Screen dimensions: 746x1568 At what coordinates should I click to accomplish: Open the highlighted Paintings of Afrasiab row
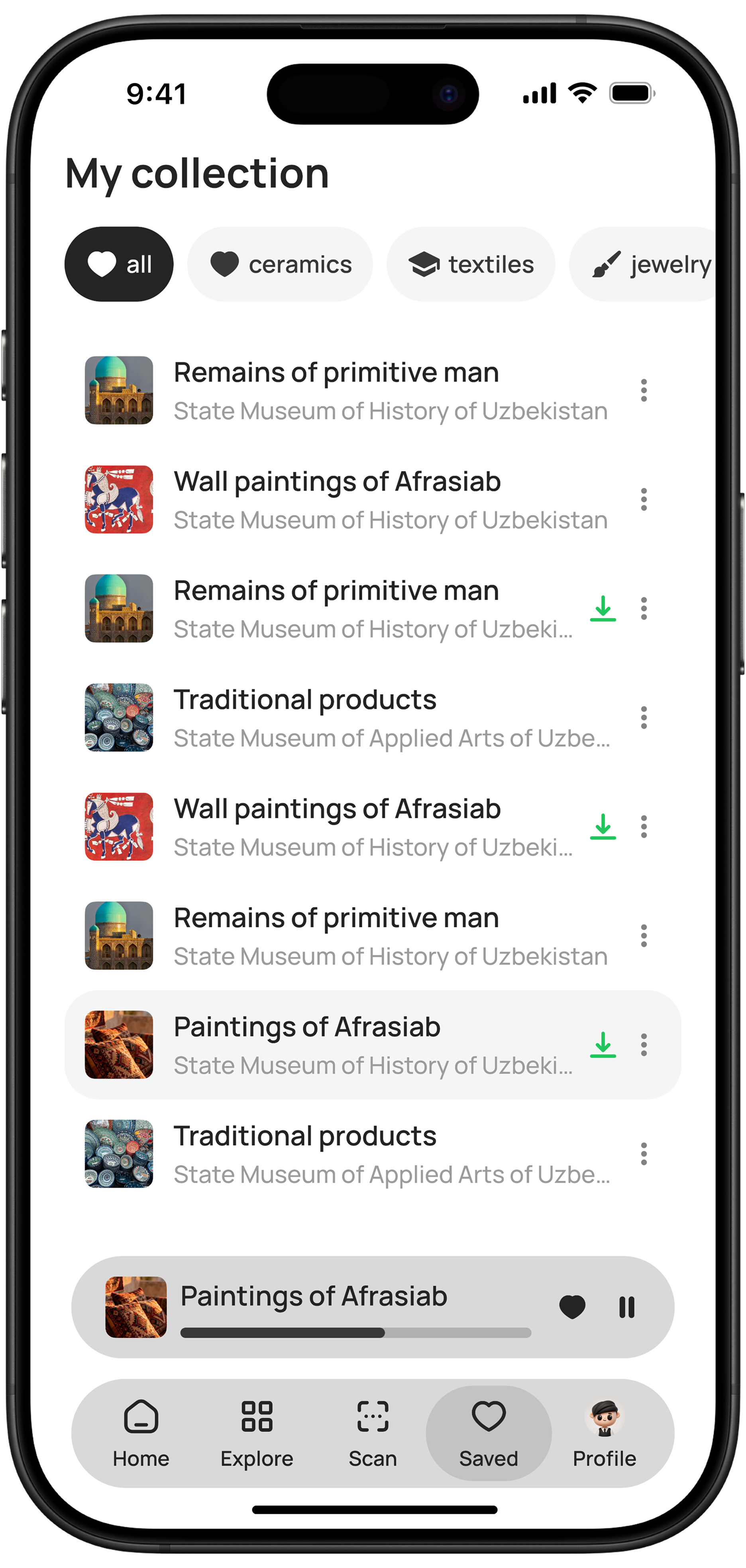[x=373, y=1045]
